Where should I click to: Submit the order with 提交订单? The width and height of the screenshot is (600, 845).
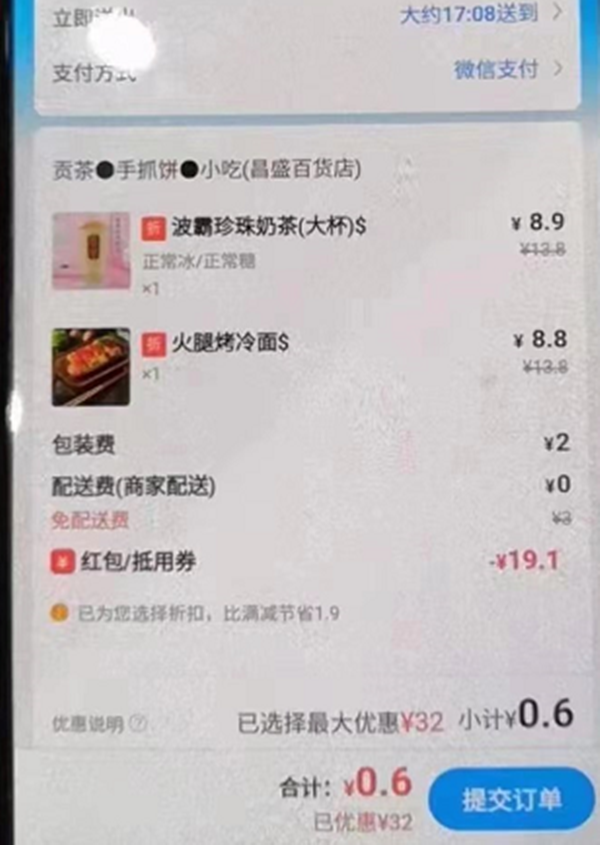click(x=511, y=799)
